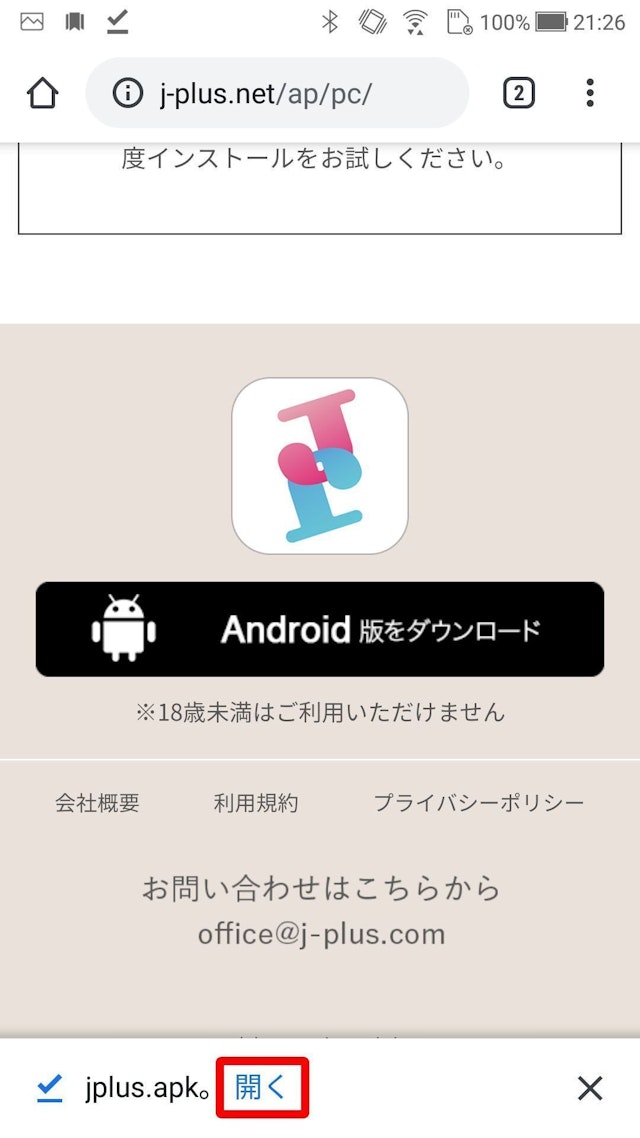
Task: View the プライバシーポリシー page
Action: [x=478, y=803]
